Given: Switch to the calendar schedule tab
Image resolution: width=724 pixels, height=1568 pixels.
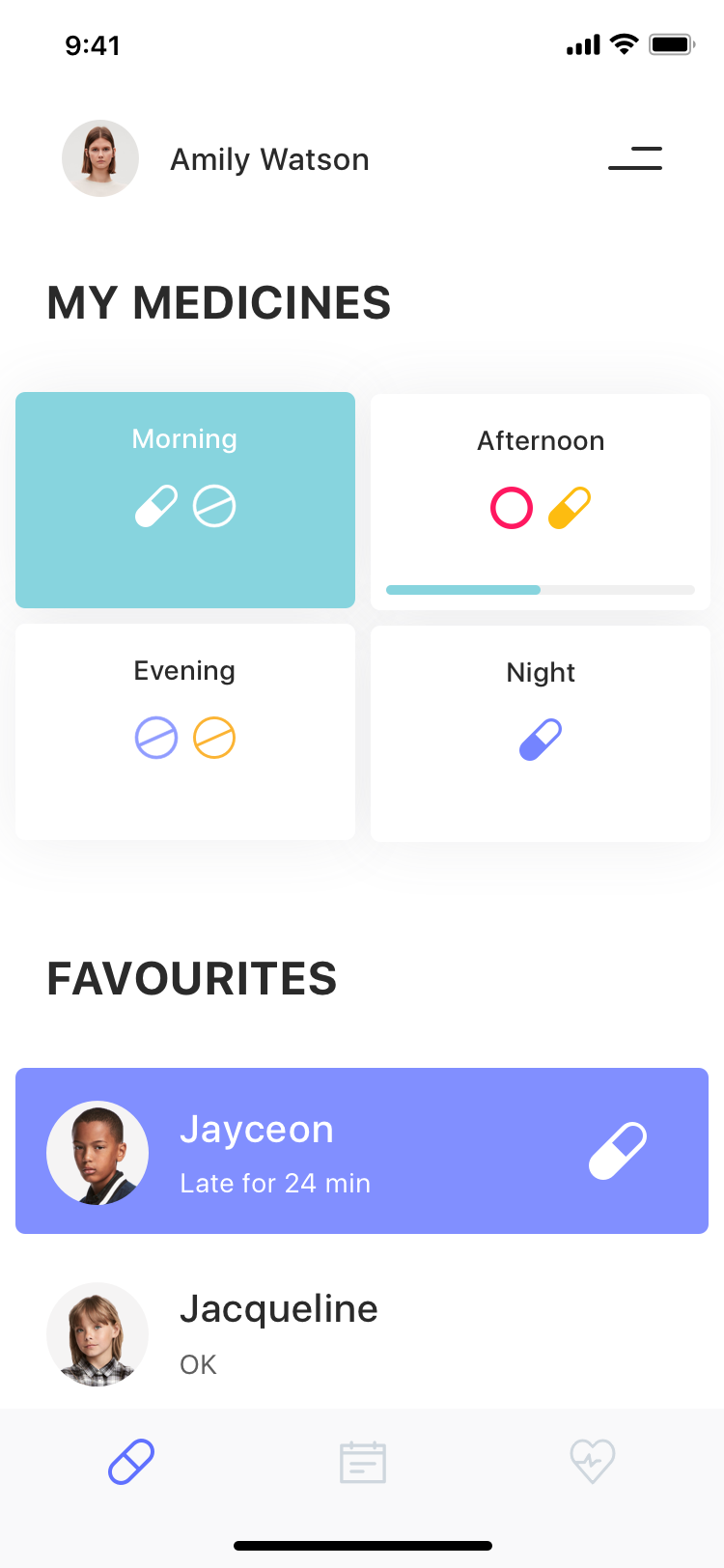Looking at the screenshot, I should pos(363,1462).
